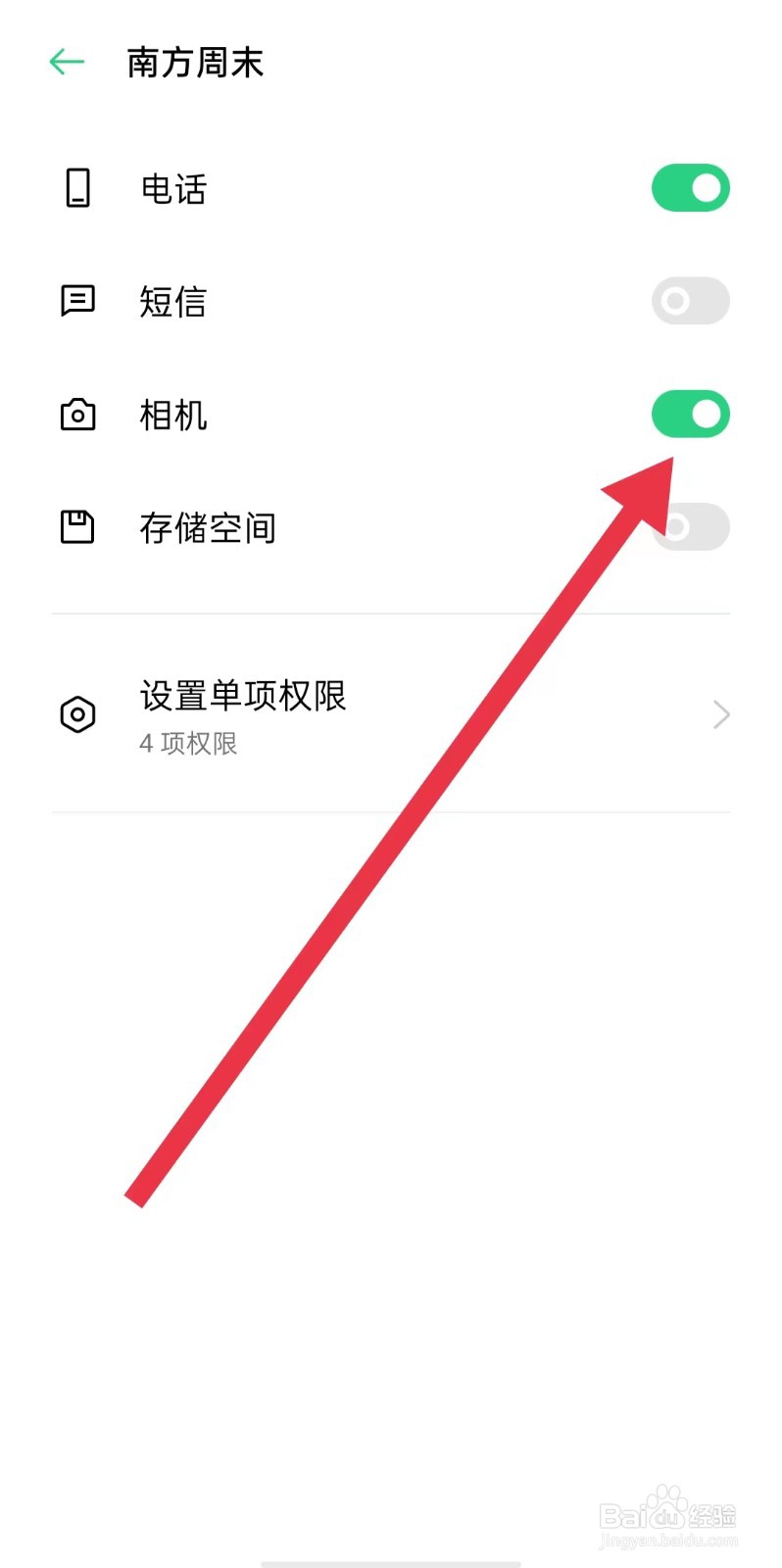The image size is (782, 1568).
Task: Enable the 短信 permission switch
Action: coord(690,301)
